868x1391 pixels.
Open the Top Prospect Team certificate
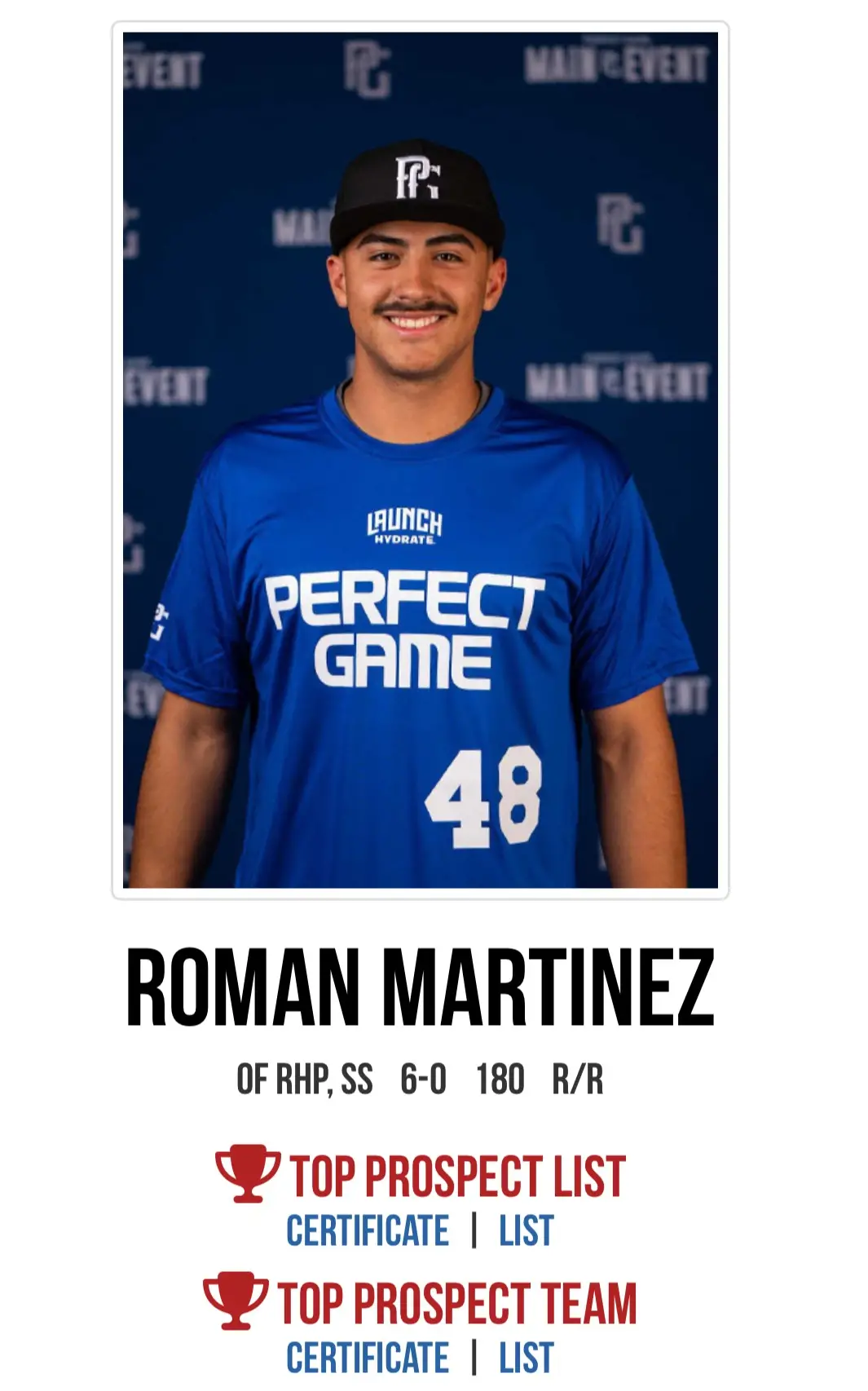367,1358
